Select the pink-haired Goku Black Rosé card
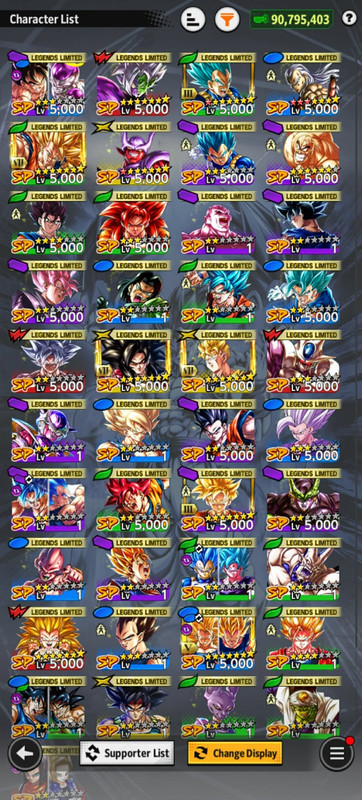This screenshot has height=800, width=362. click(x=48, y=292)
